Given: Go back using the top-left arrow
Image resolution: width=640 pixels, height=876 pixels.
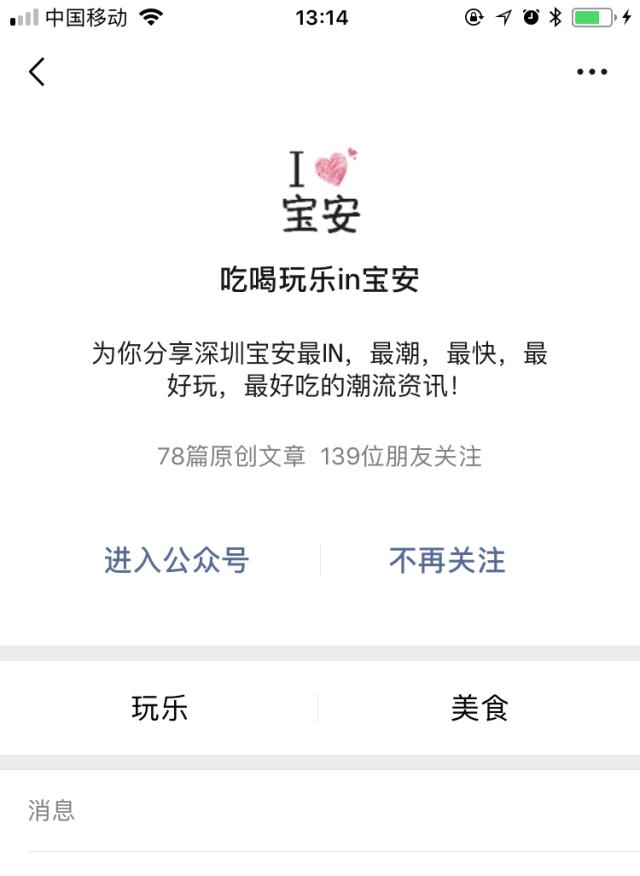Looking at the screenshot, I should coord(37,72).
